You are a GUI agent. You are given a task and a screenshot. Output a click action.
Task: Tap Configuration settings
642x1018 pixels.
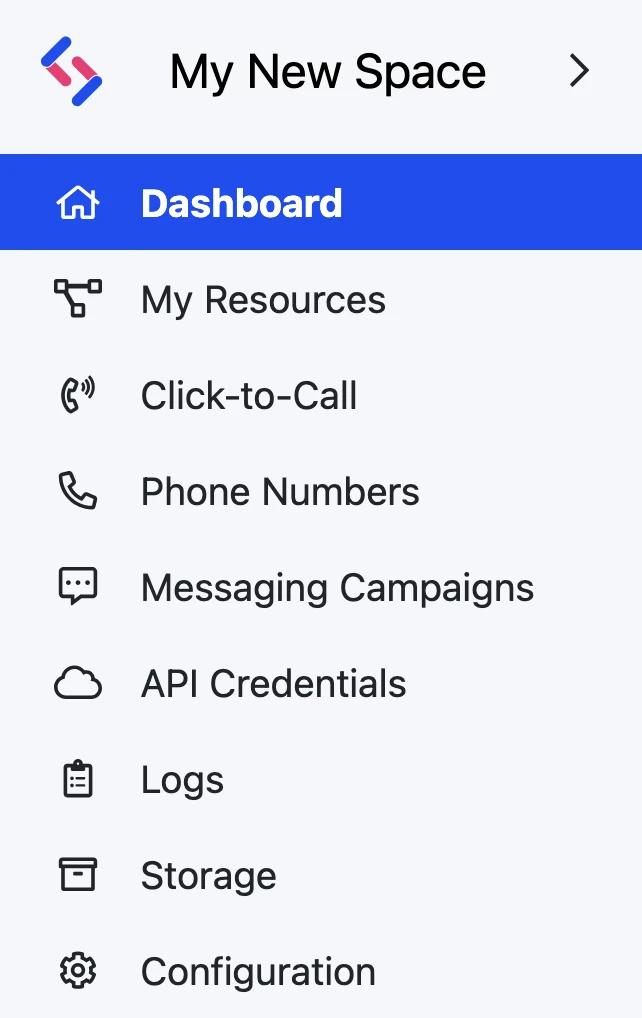pos(258,972)
